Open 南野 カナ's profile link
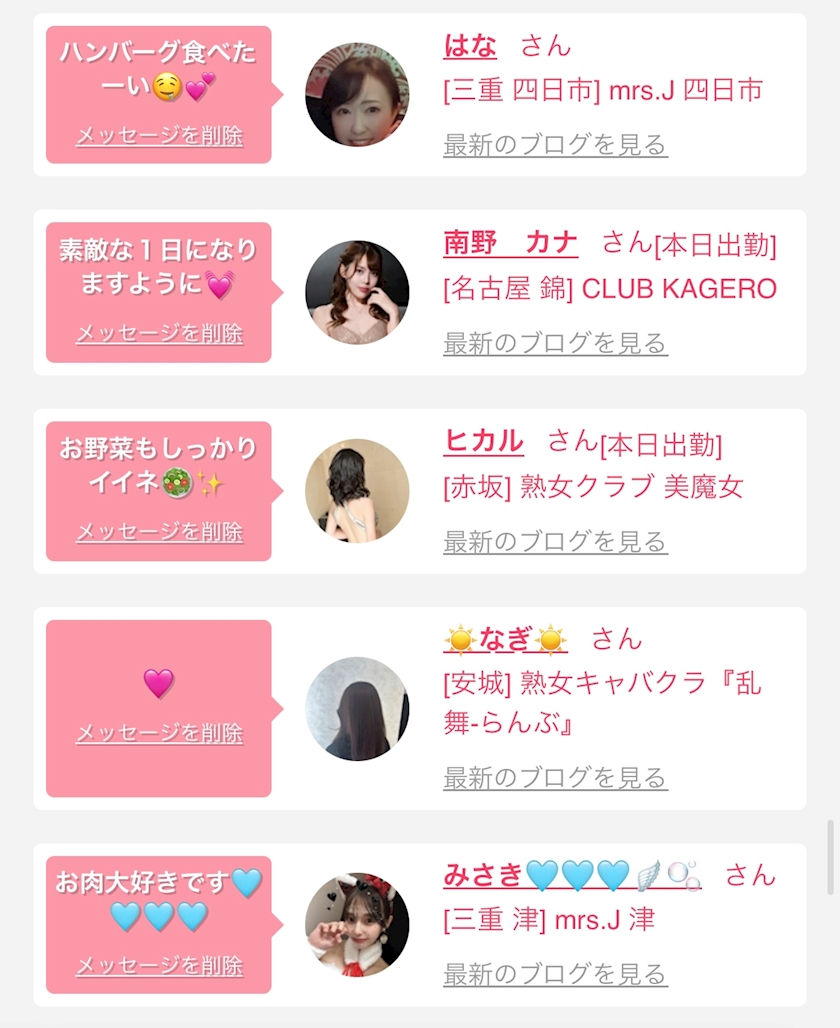This screenshot has height=1028, width=840. pos(510,243)
